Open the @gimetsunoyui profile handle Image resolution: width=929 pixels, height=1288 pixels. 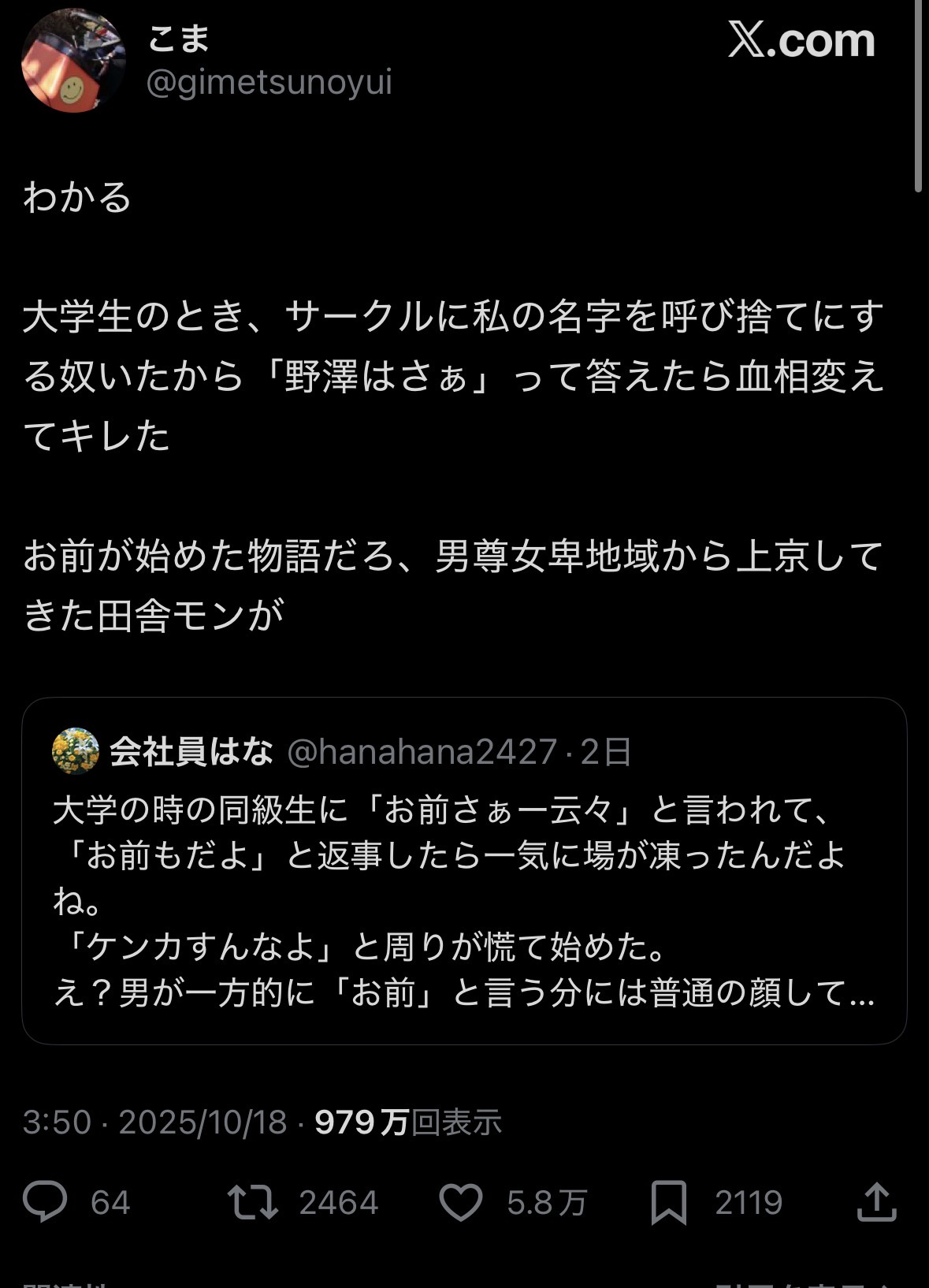pos(269,83)
